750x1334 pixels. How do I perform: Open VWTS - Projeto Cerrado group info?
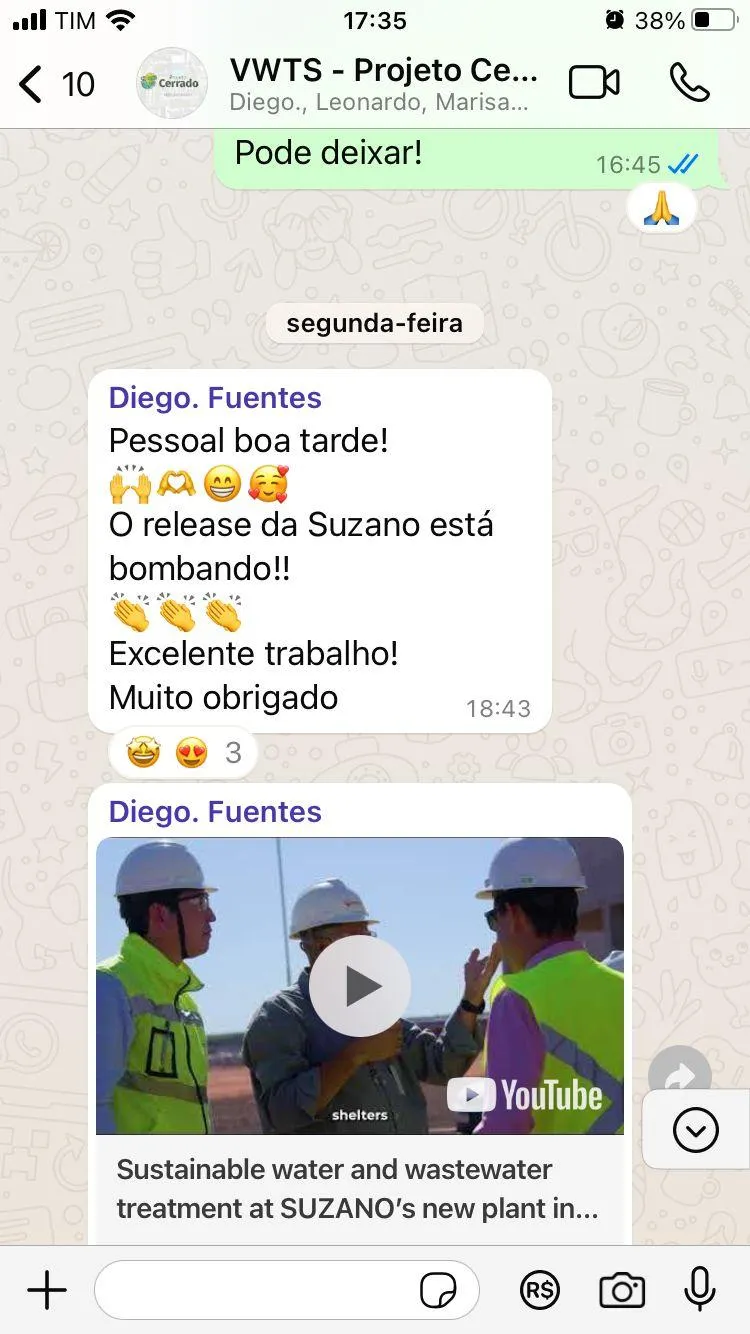pyautogui.click(x=383, y=84)
